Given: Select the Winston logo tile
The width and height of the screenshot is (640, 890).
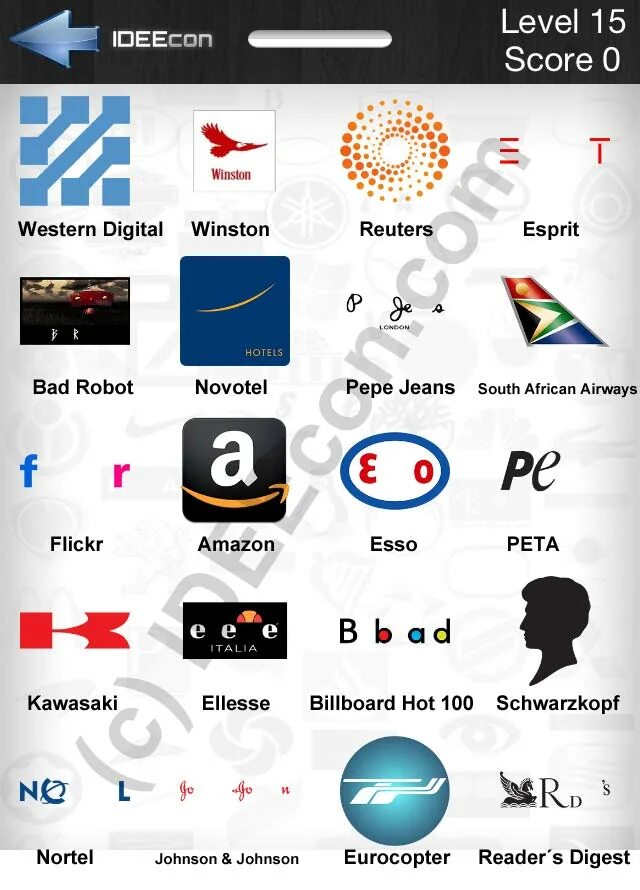Looking at the screenshot, I should point(233,151).
